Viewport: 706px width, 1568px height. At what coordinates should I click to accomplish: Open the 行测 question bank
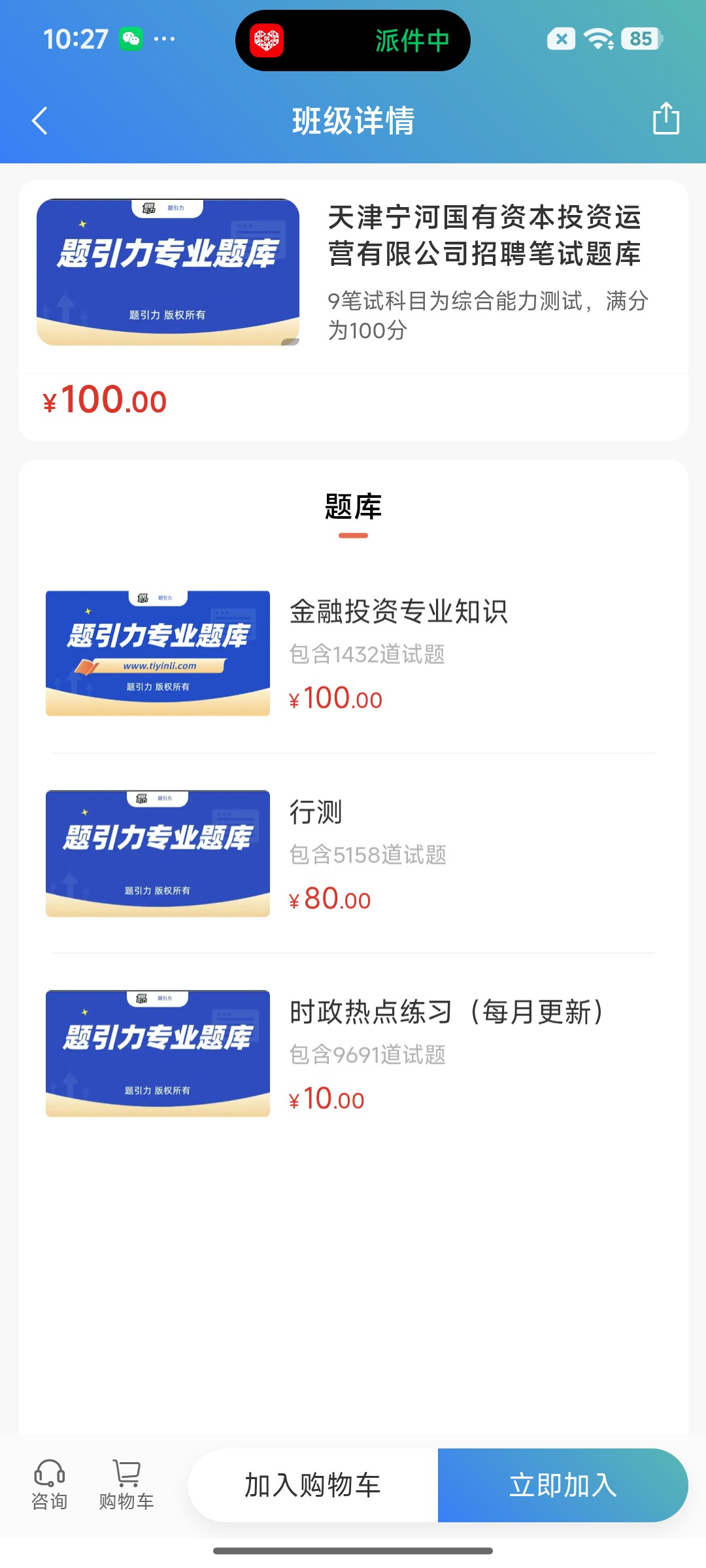pyautogui.click(x=353, y=853)
